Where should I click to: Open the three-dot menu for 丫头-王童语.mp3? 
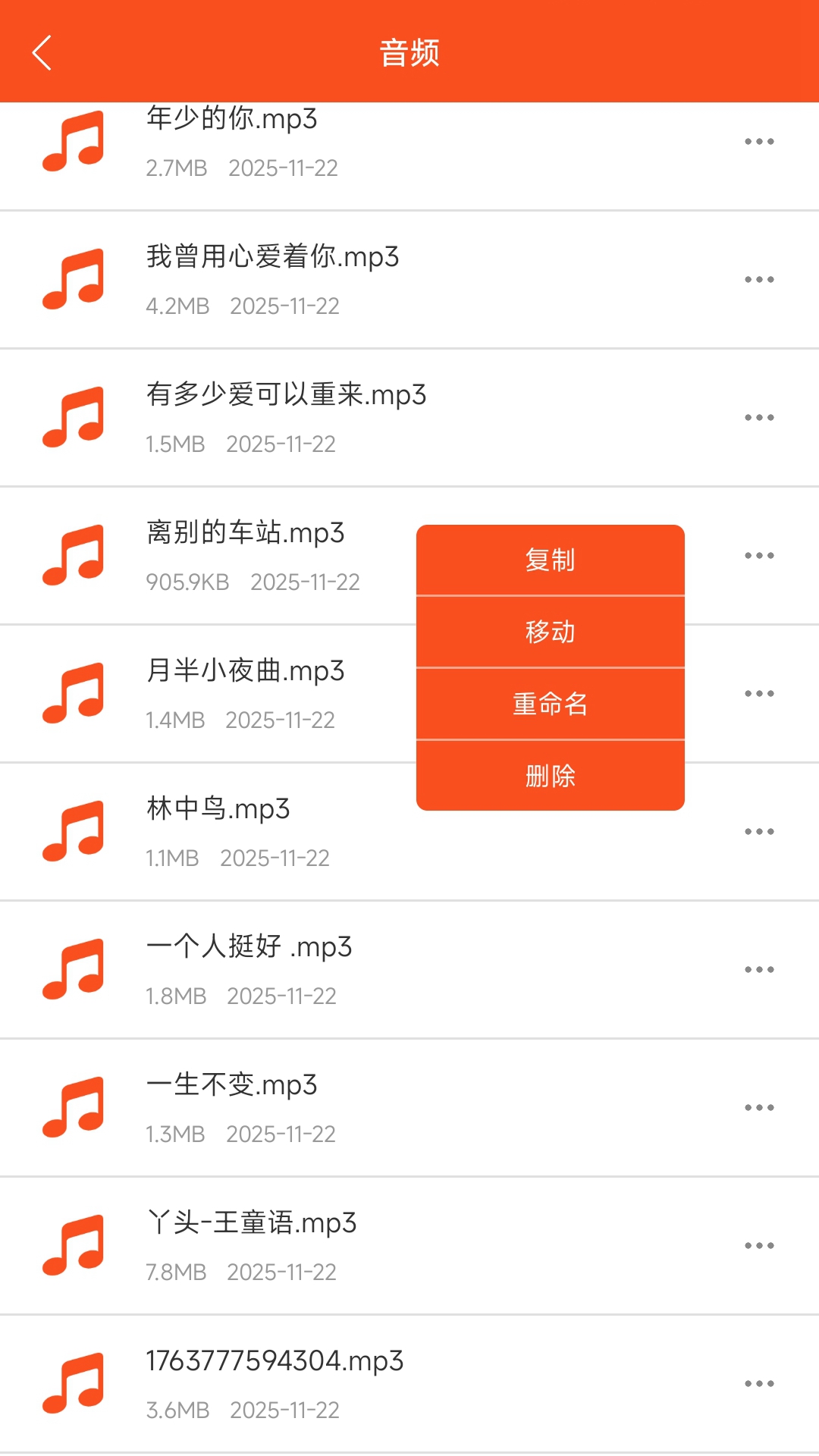[x=759, y=1244]
